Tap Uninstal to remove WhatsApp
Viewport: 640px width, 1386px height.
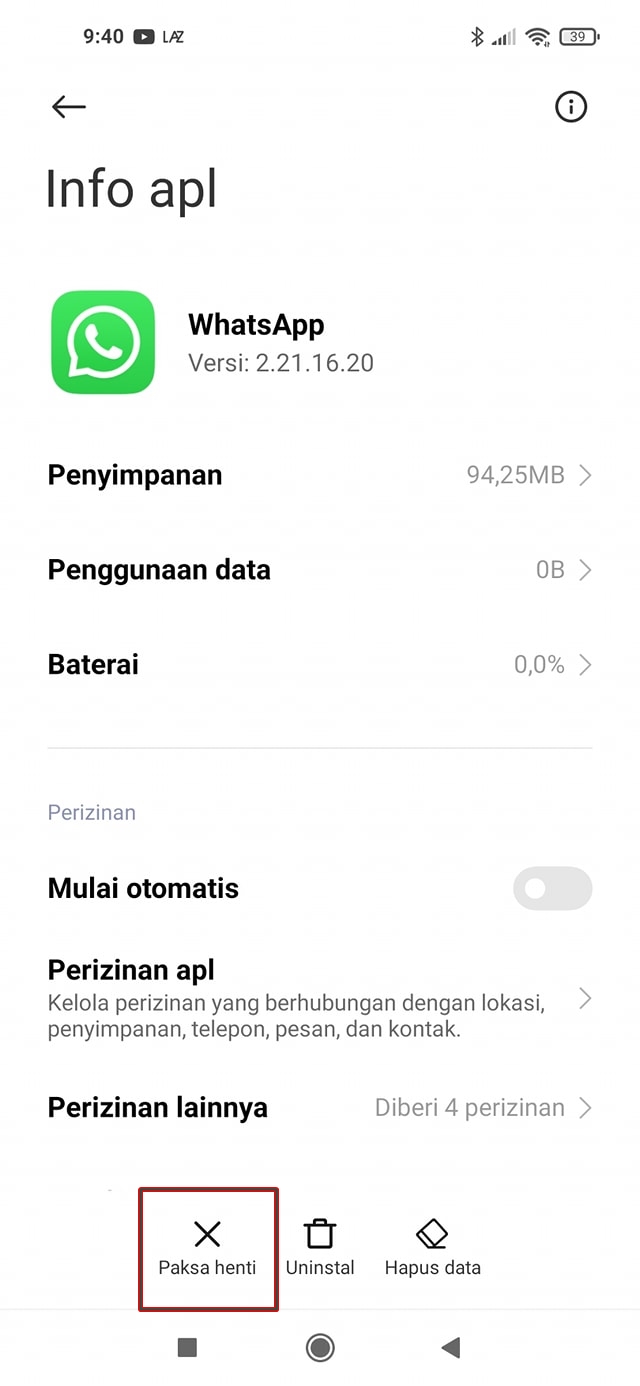(x=320, y=1248)
